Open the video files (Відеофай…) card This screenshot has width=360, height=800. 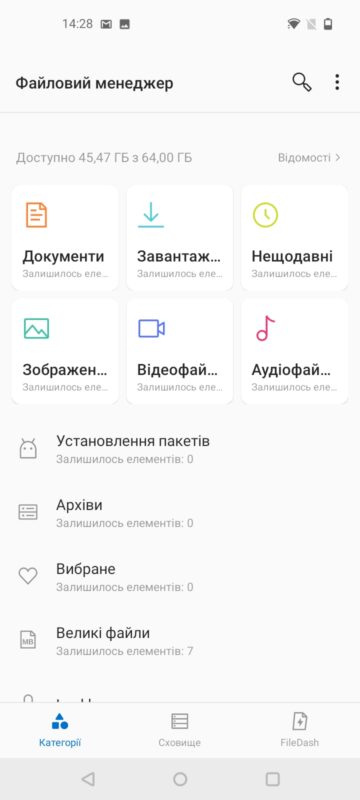click(x=179, y=352)
